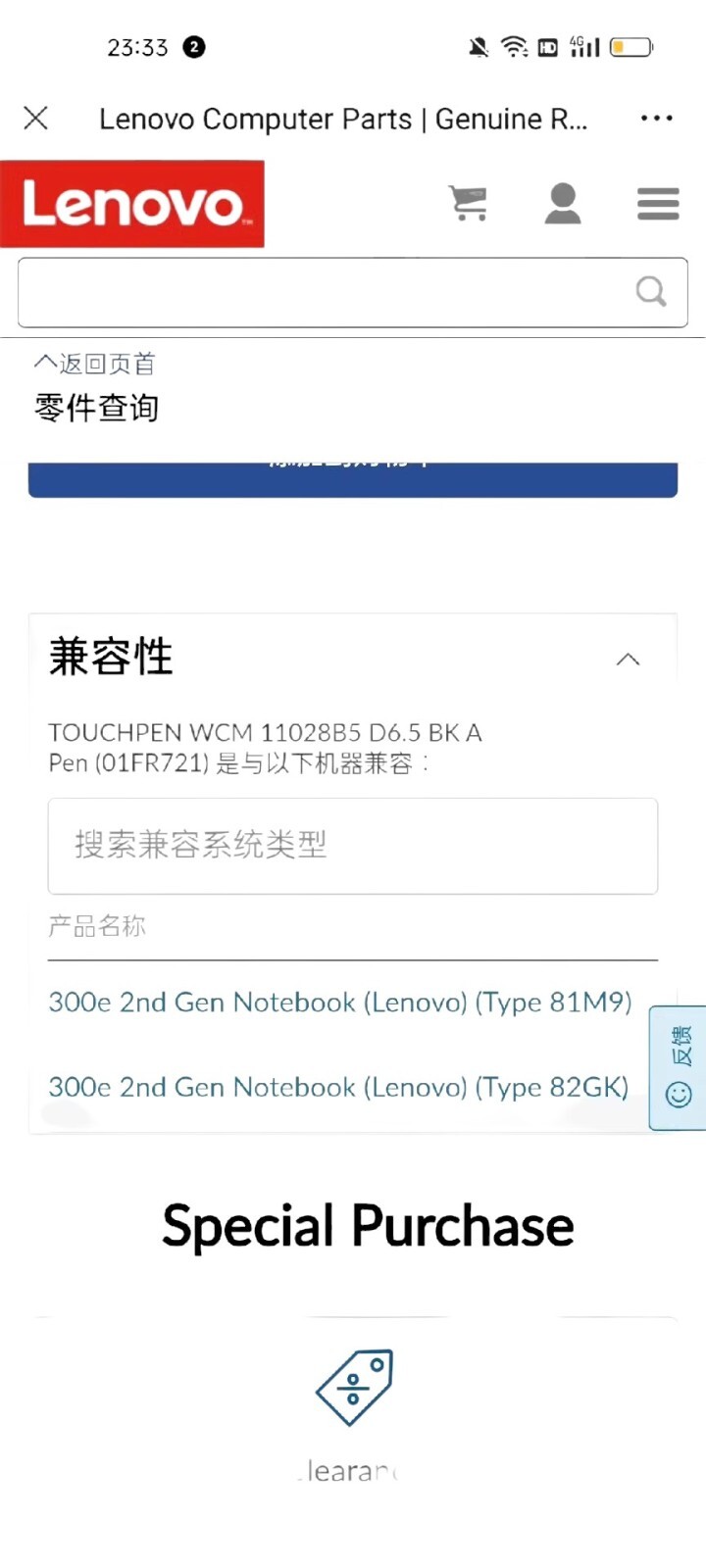Open the shopping cart
The image size is (706, 1568).
click(469, 203)
